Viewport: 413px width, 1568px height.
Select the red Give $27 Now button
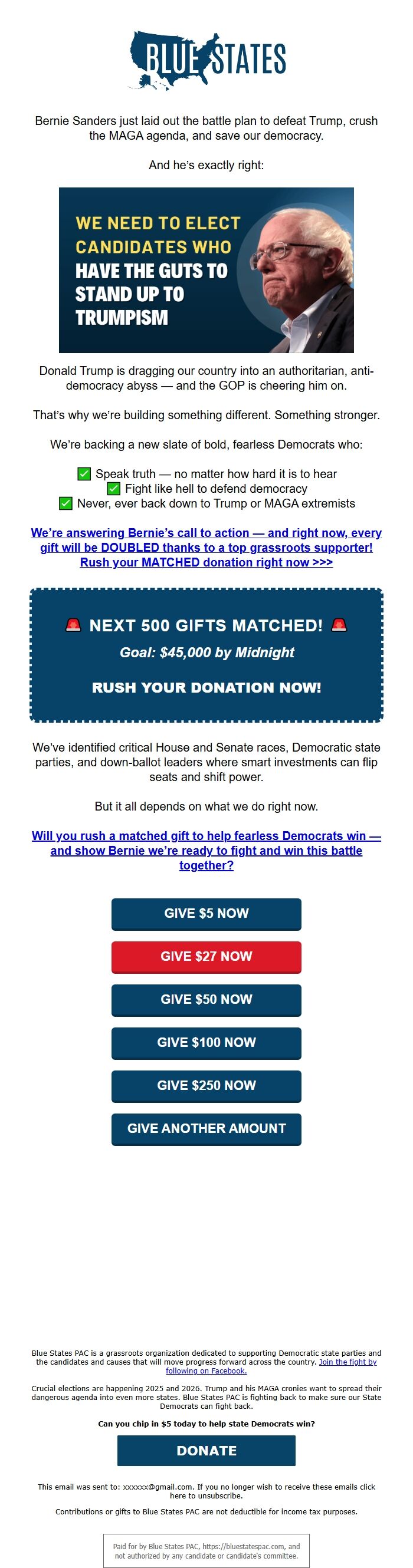click(x=206, y=957)
